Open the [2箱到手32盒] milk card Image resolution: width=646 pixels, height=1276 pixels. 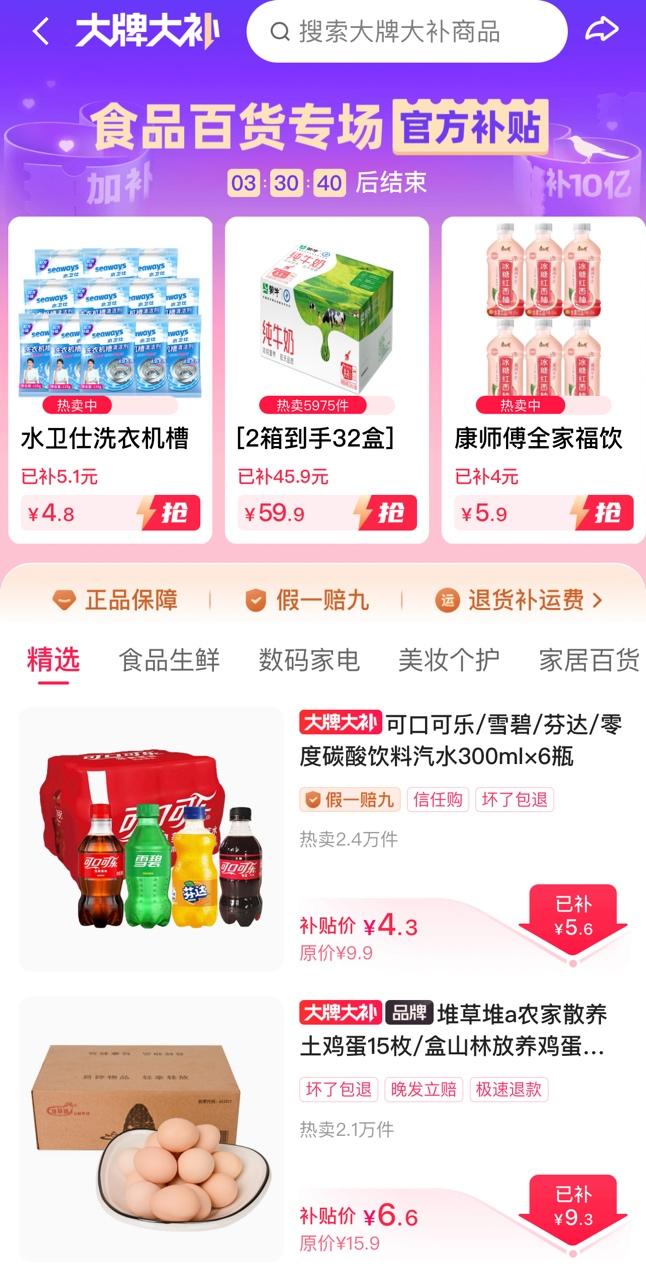tap(327, 380)
